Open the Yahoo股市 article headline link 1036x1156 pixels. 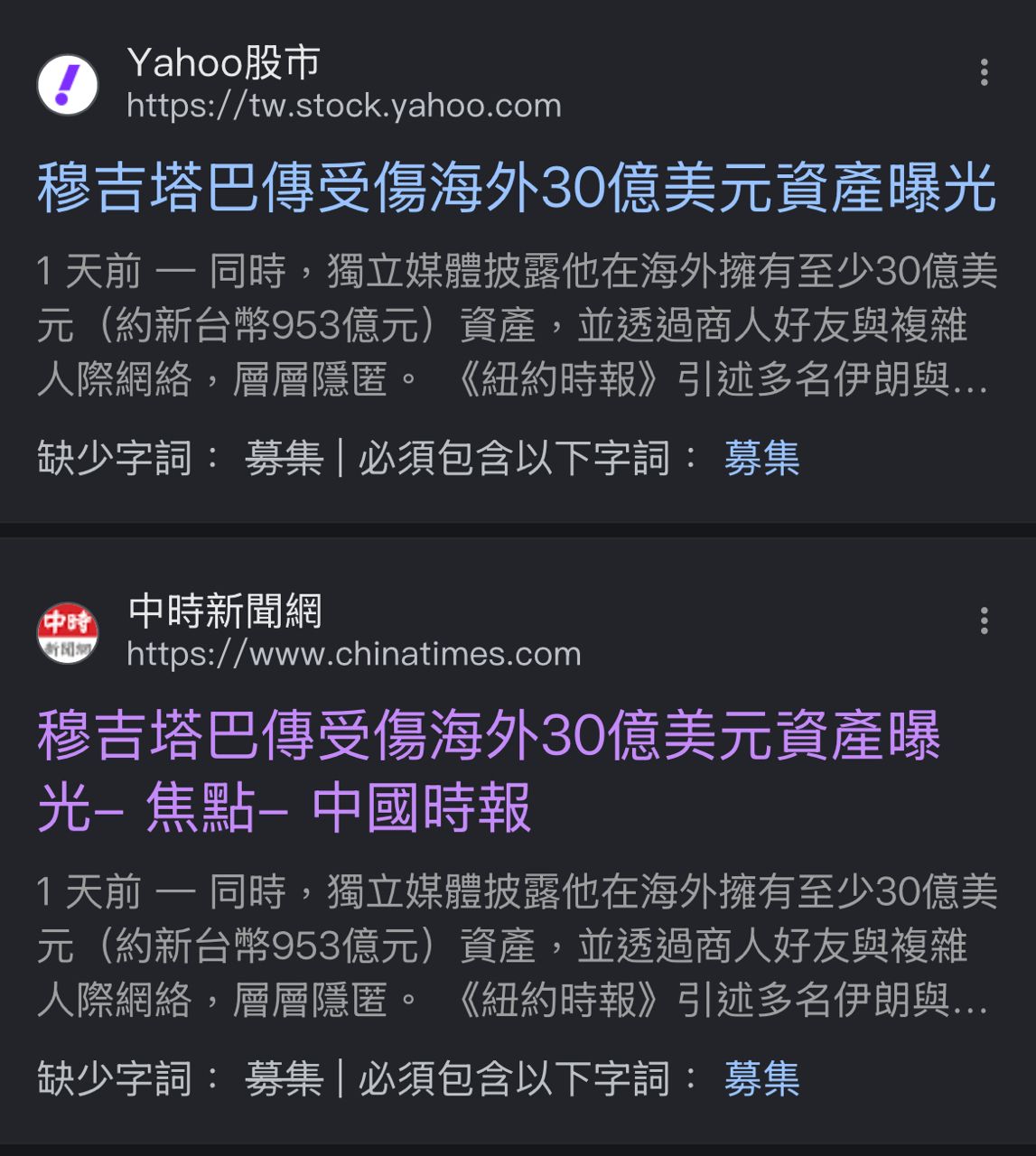click(516, 188)
